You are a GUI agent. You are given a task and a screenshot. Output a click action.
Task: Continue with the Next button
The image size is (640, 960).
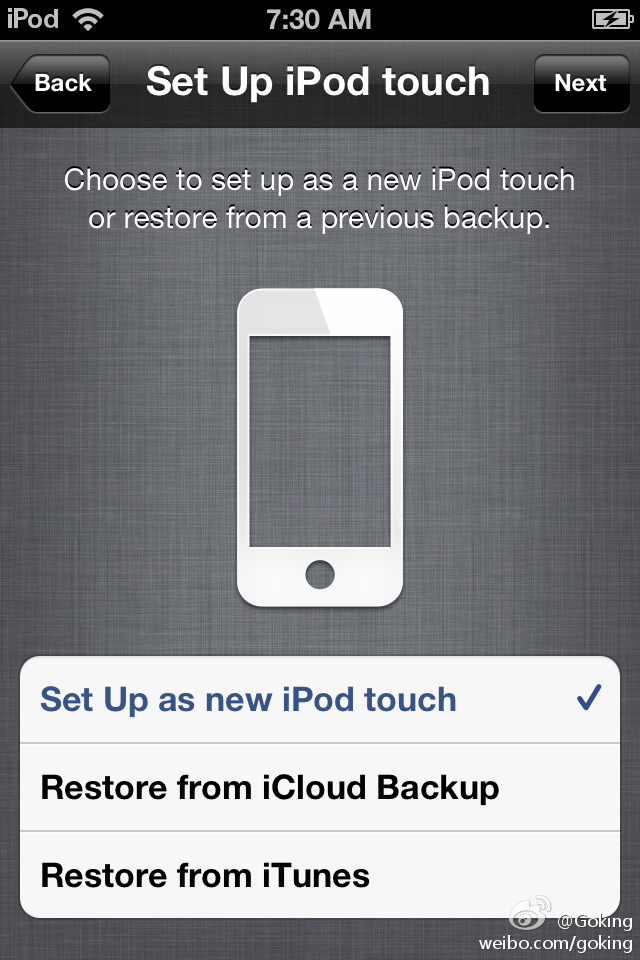click(x=580, y=83)
